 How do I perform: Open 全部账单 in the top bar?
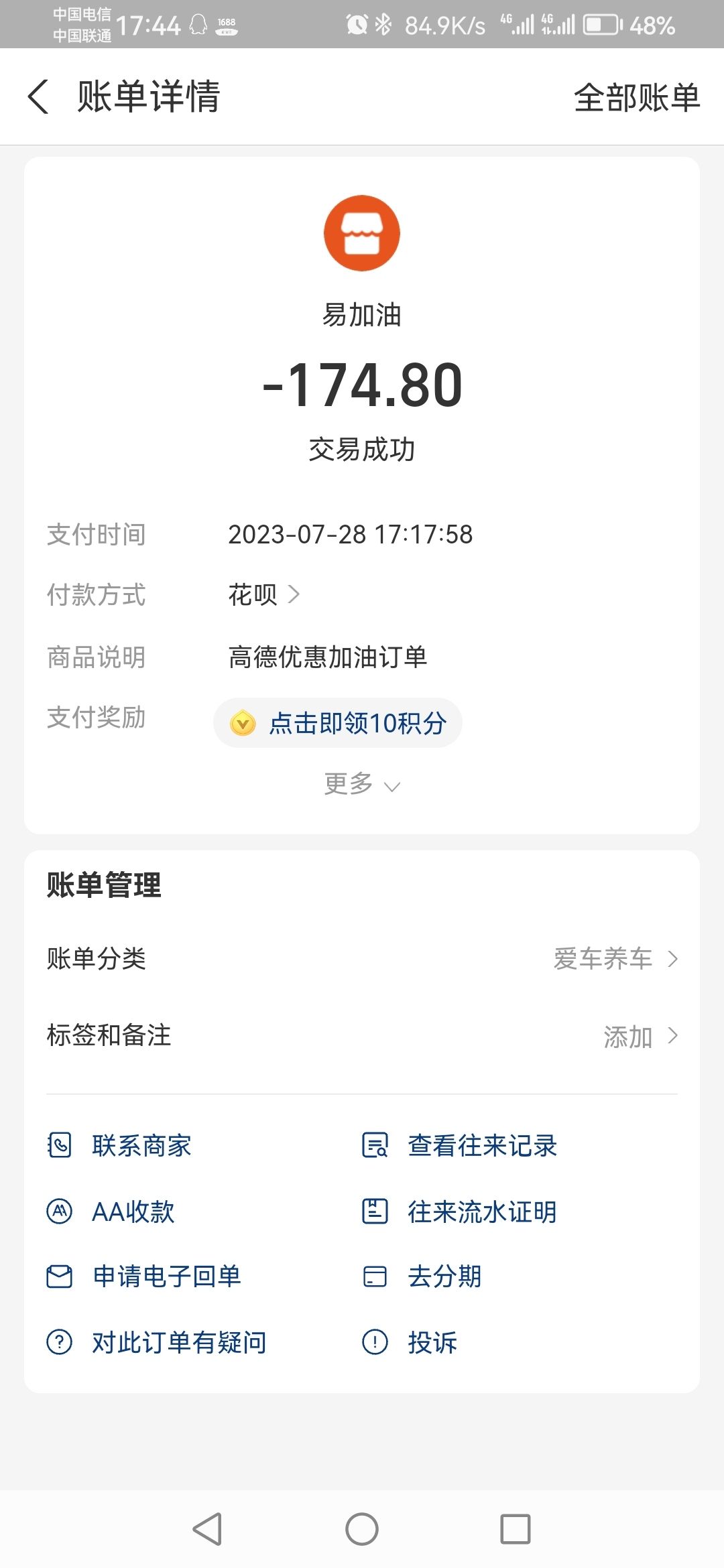coord(636,98)
